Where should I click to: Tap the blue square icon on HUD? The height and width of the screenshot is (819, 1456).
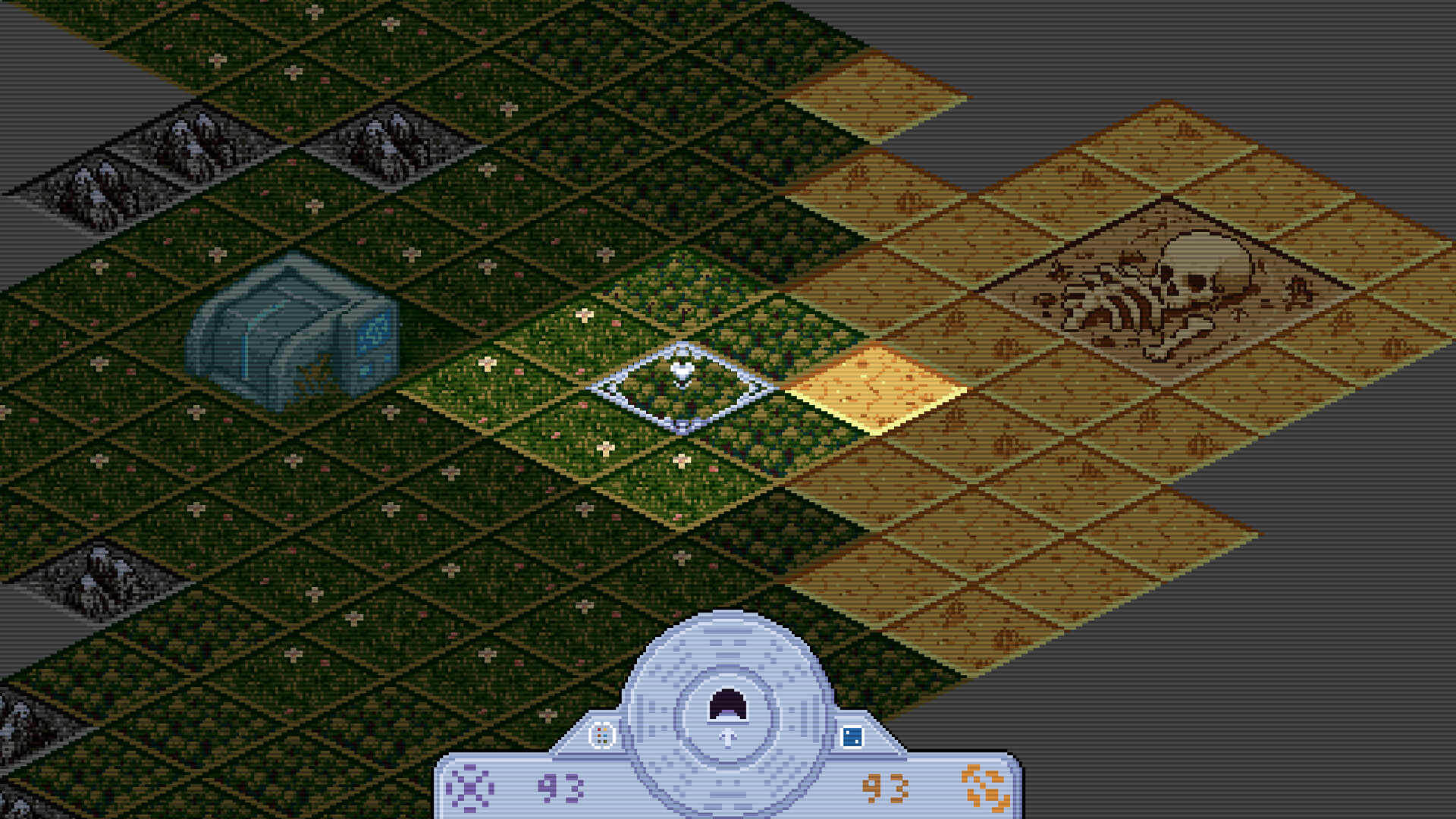[852, 736]
